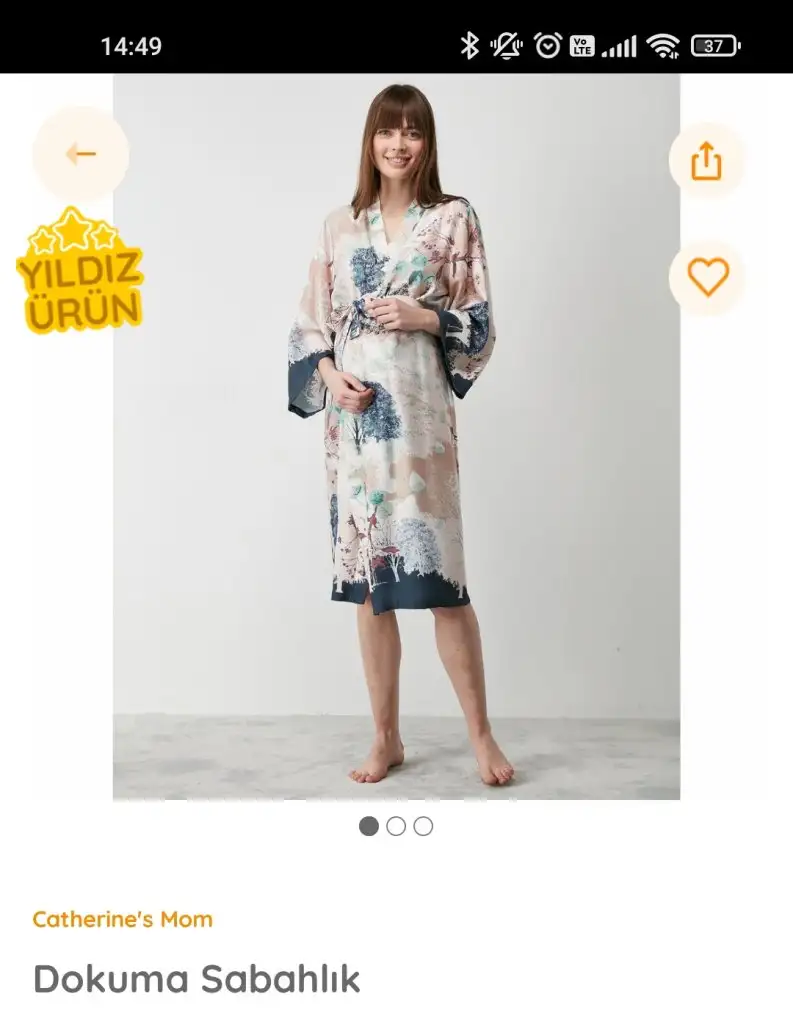This screenshot has height=1024, width=793.
Task: Jump to the second image indicator dot
Action: coord(396,826)
